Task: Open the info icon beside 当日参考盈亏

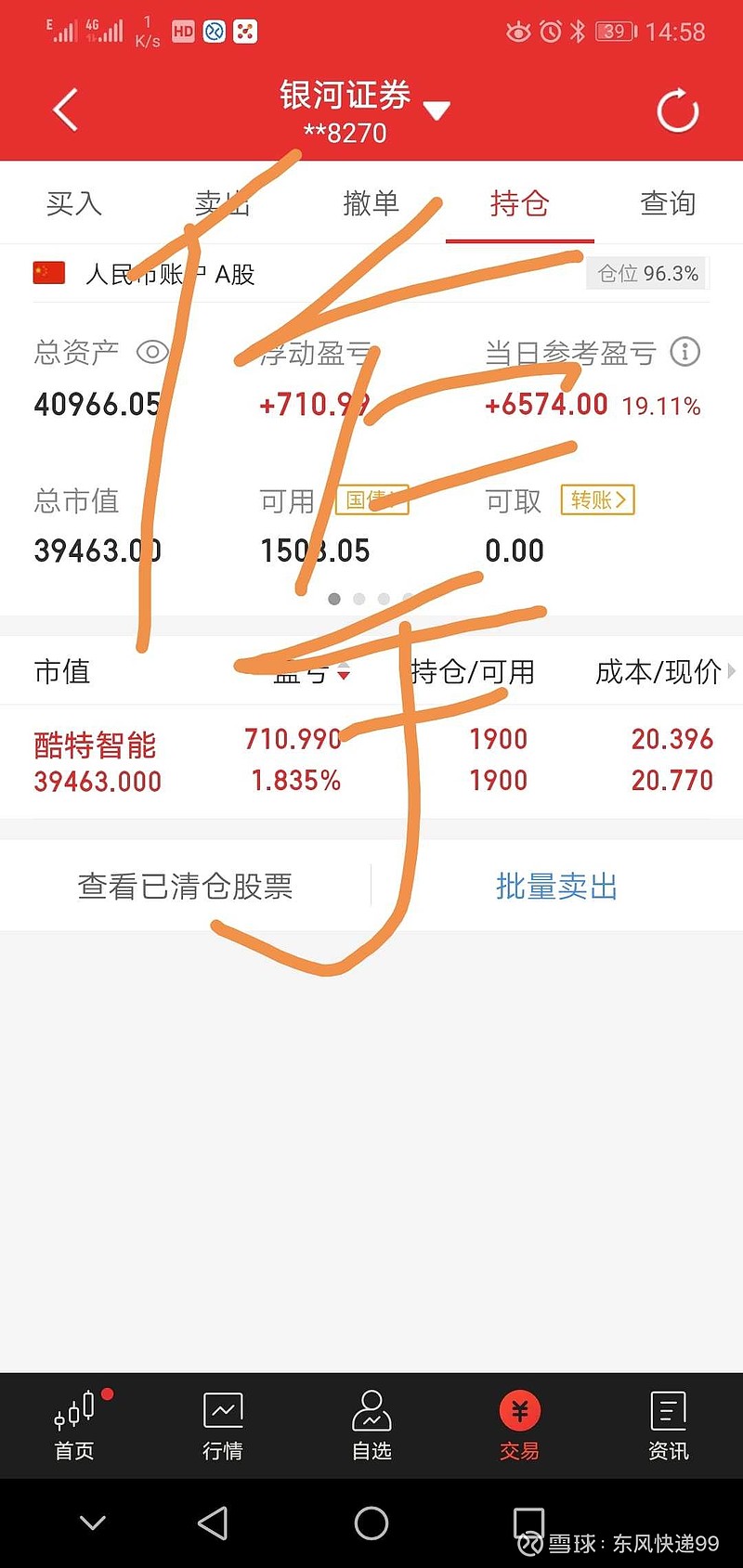Action: coord(684,353)
